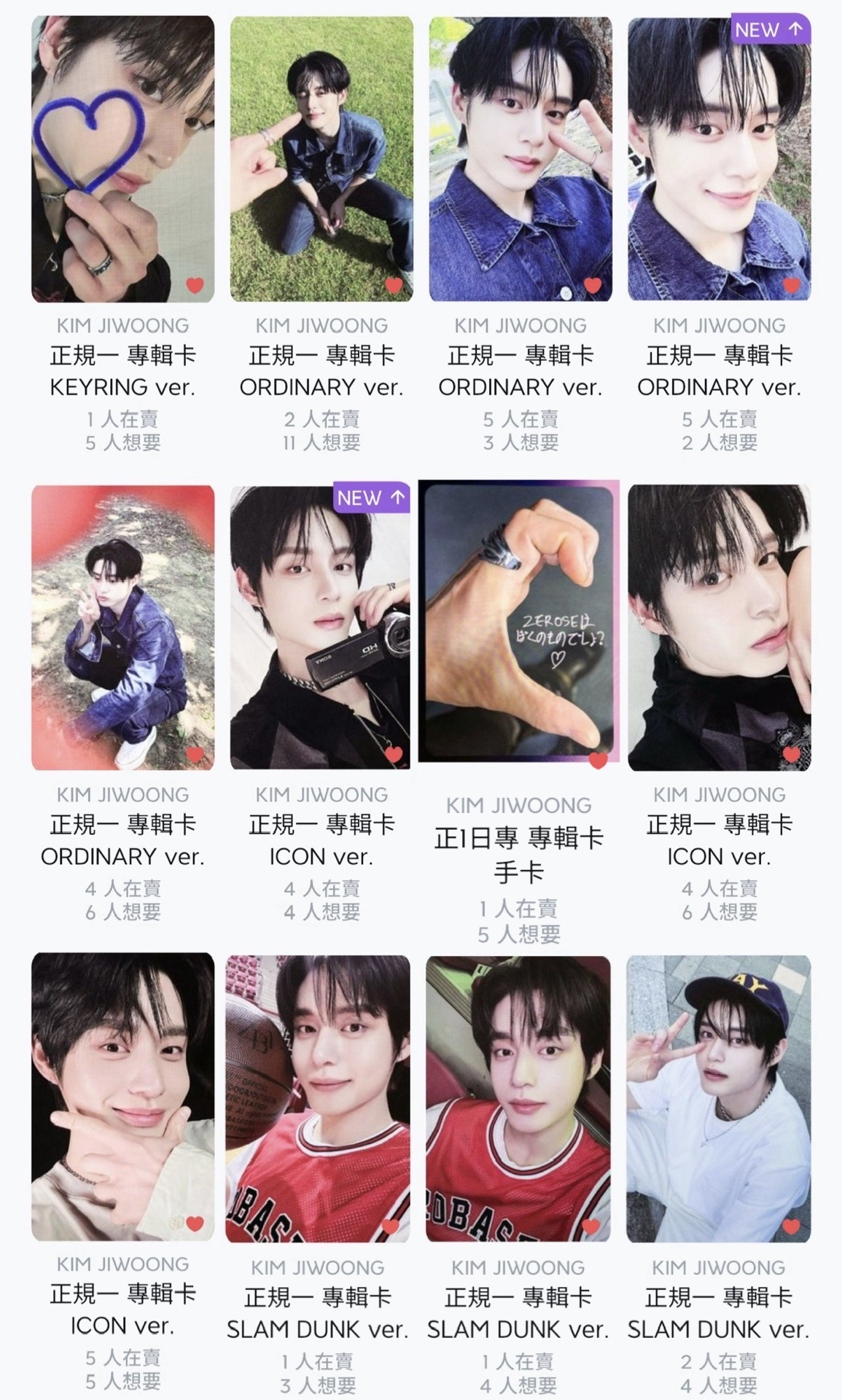
Task: Open the NEW ORDINARY ver. card
Action: 719,158
